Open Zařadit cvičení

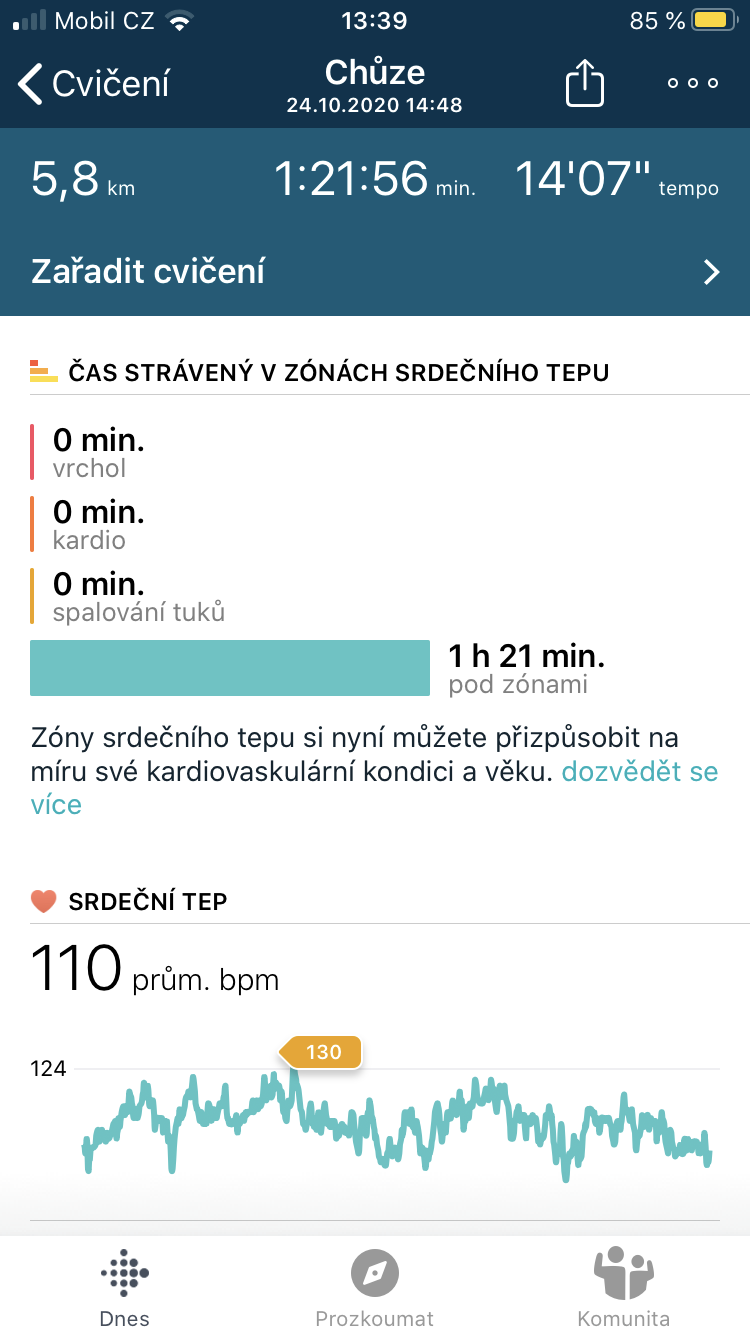point(375,272)
